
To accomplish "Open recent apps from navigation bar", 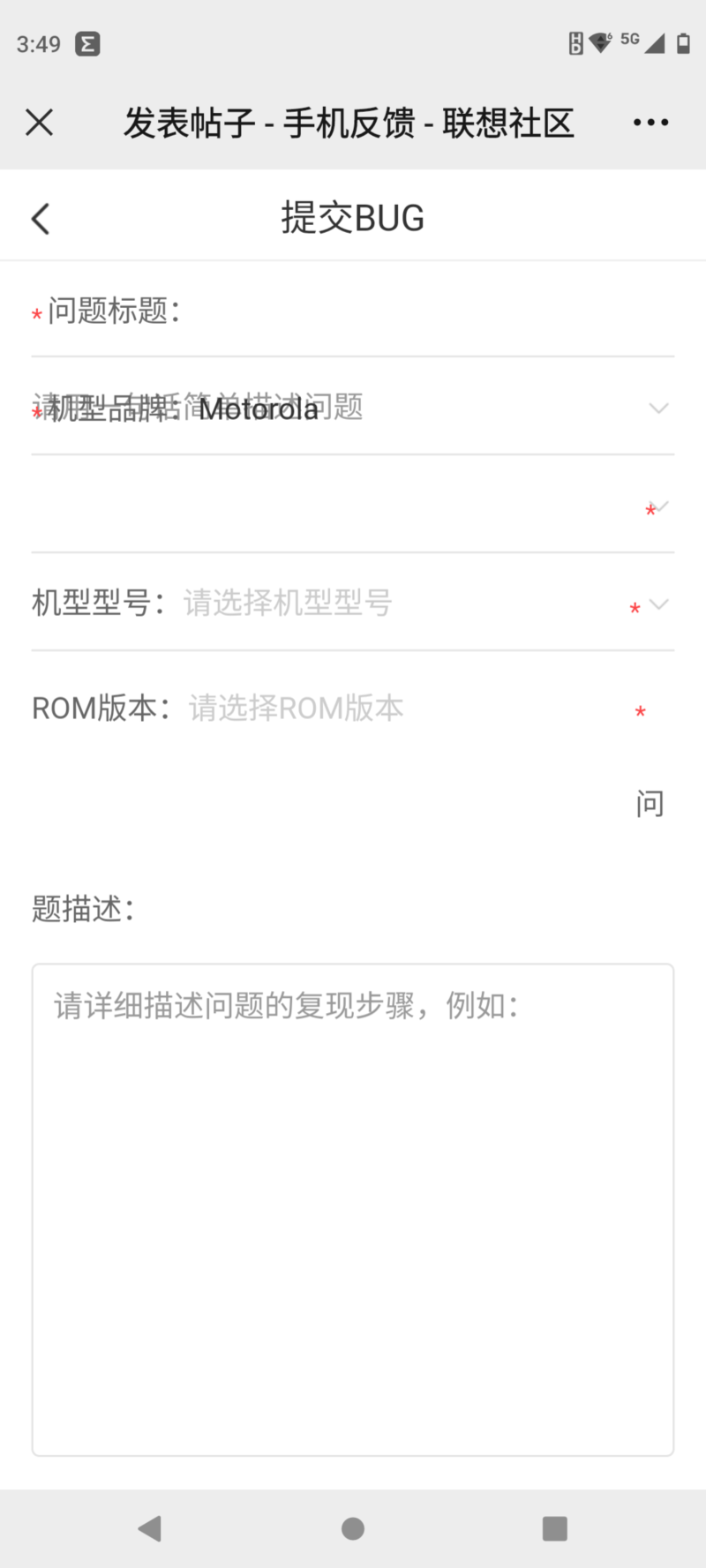I will [554, 1528].
